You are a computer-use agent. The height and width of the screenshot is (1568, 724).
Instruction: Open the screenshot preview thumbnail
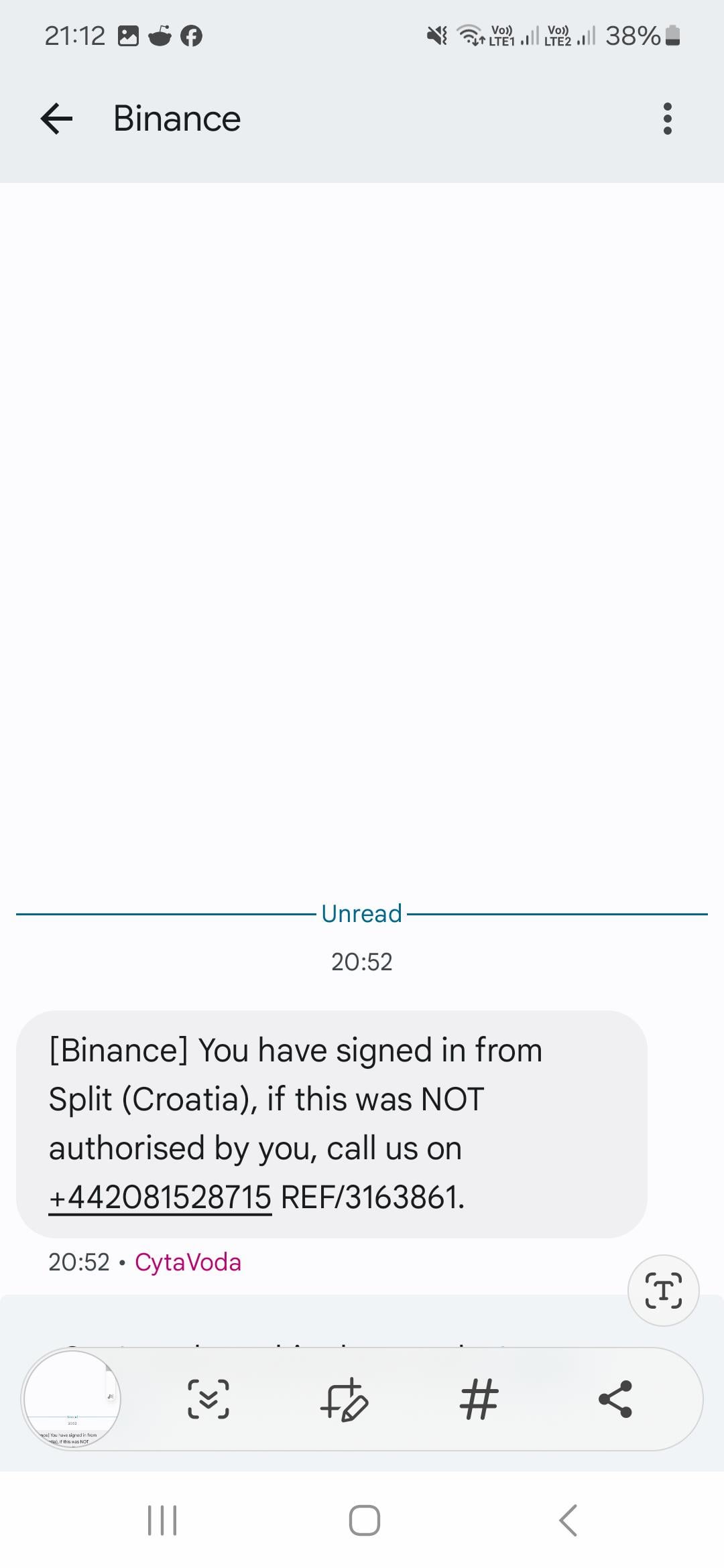pos(72,1399)
